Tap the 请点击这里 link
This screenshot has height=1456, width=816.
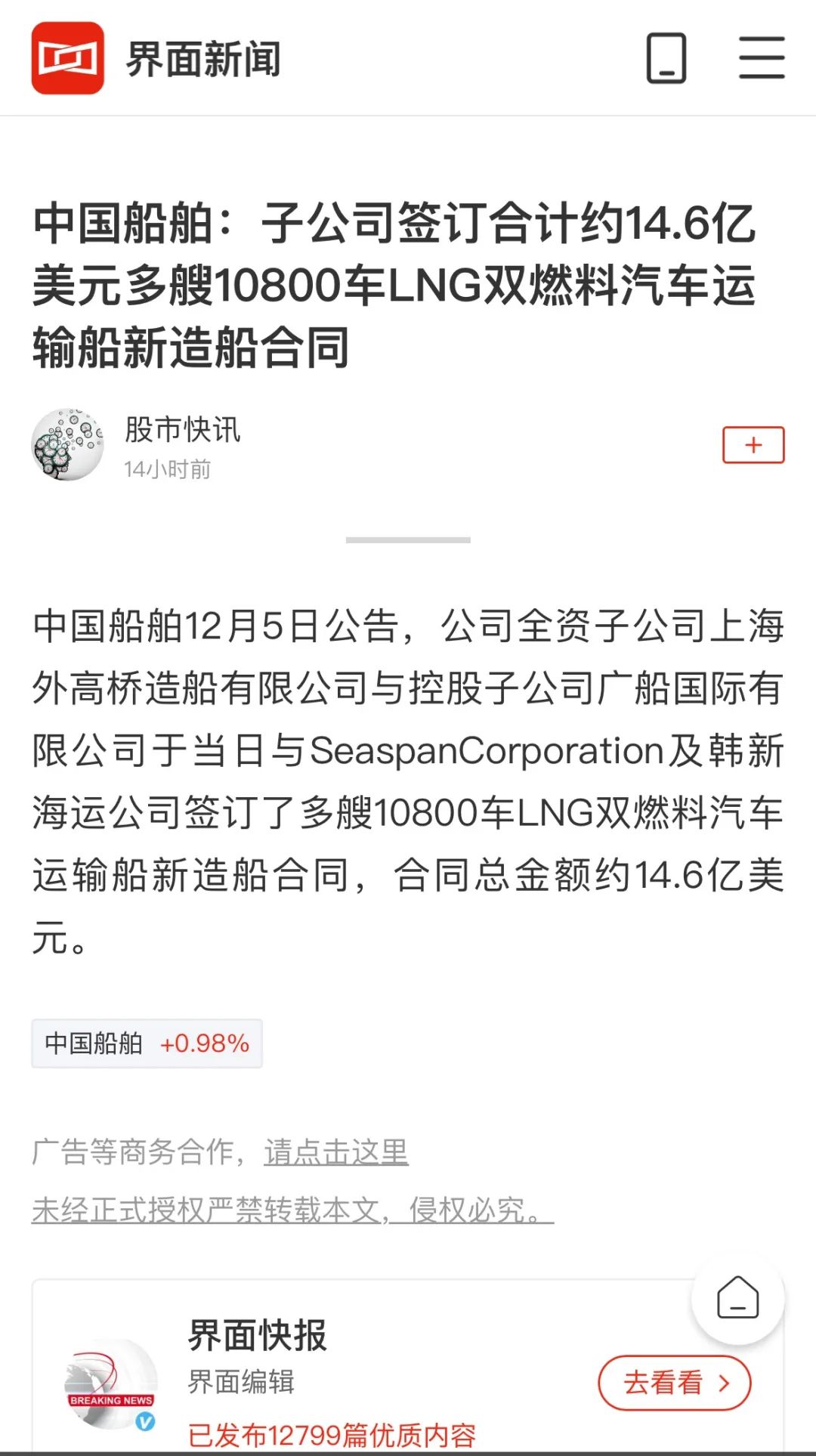click(336, 1152)
